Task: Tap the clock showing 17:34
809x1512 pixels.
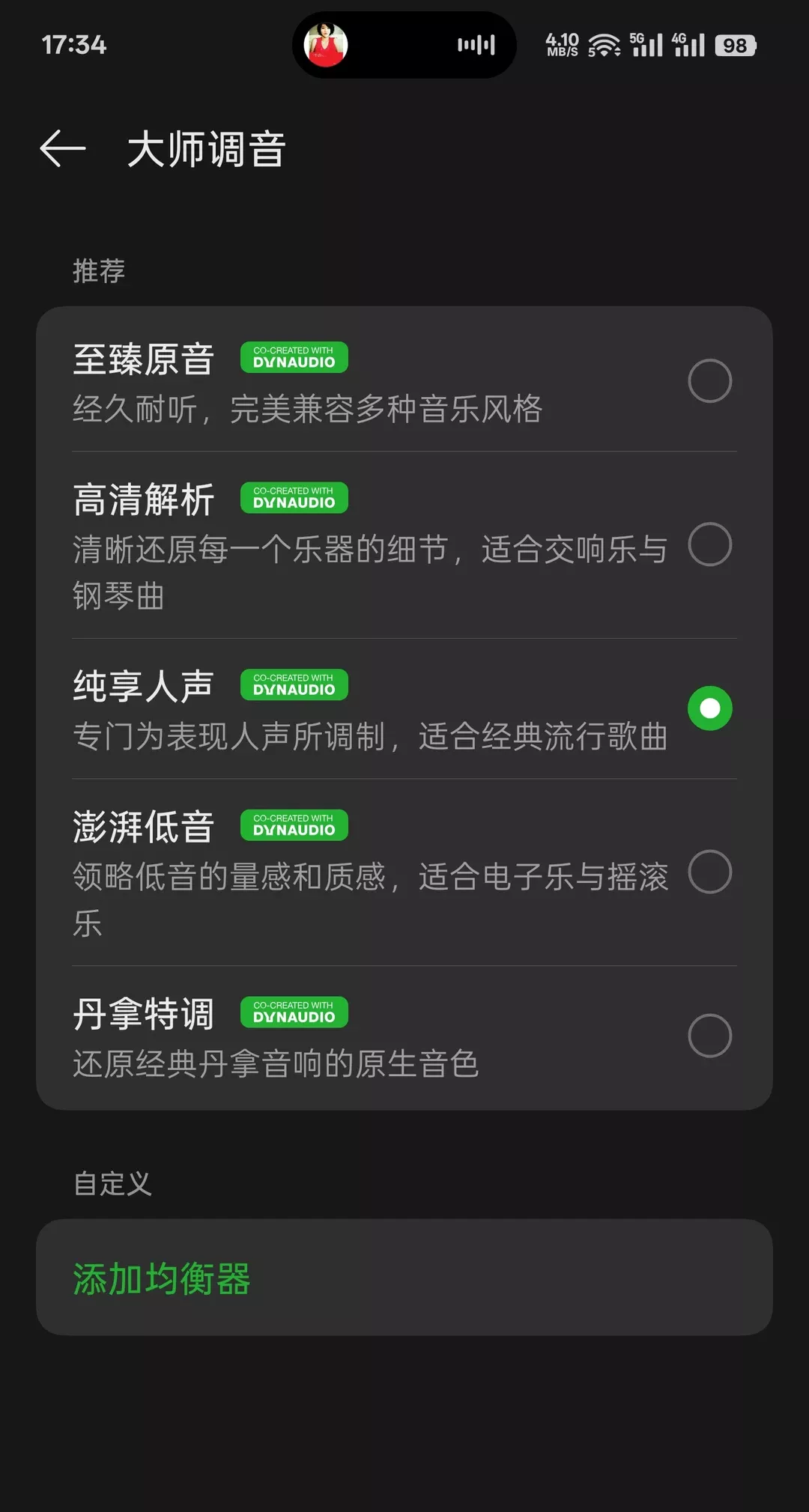Action: [72, 46]
